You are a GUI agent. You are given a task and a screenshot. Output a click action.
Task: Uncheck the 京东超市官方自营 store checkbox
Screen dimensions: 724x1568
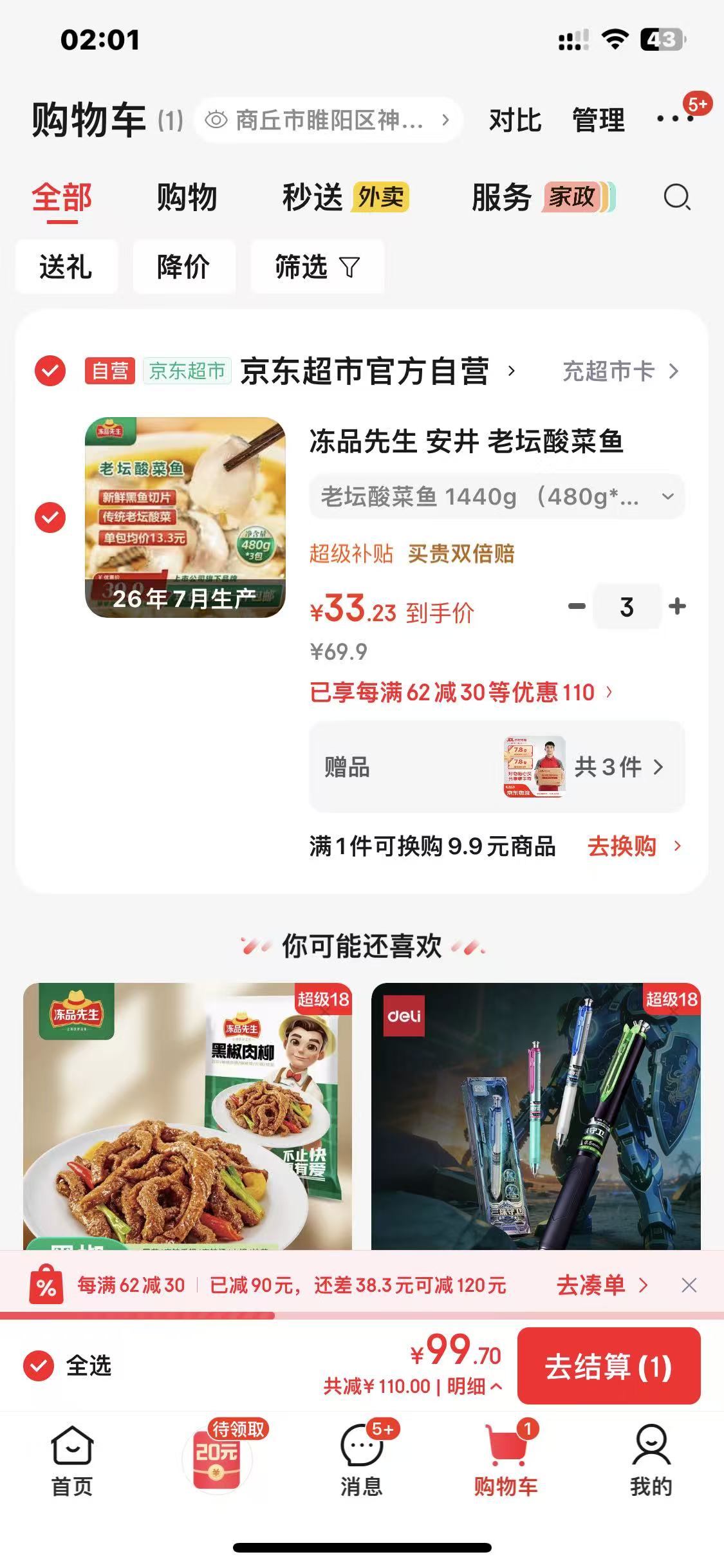coord(50,371)
